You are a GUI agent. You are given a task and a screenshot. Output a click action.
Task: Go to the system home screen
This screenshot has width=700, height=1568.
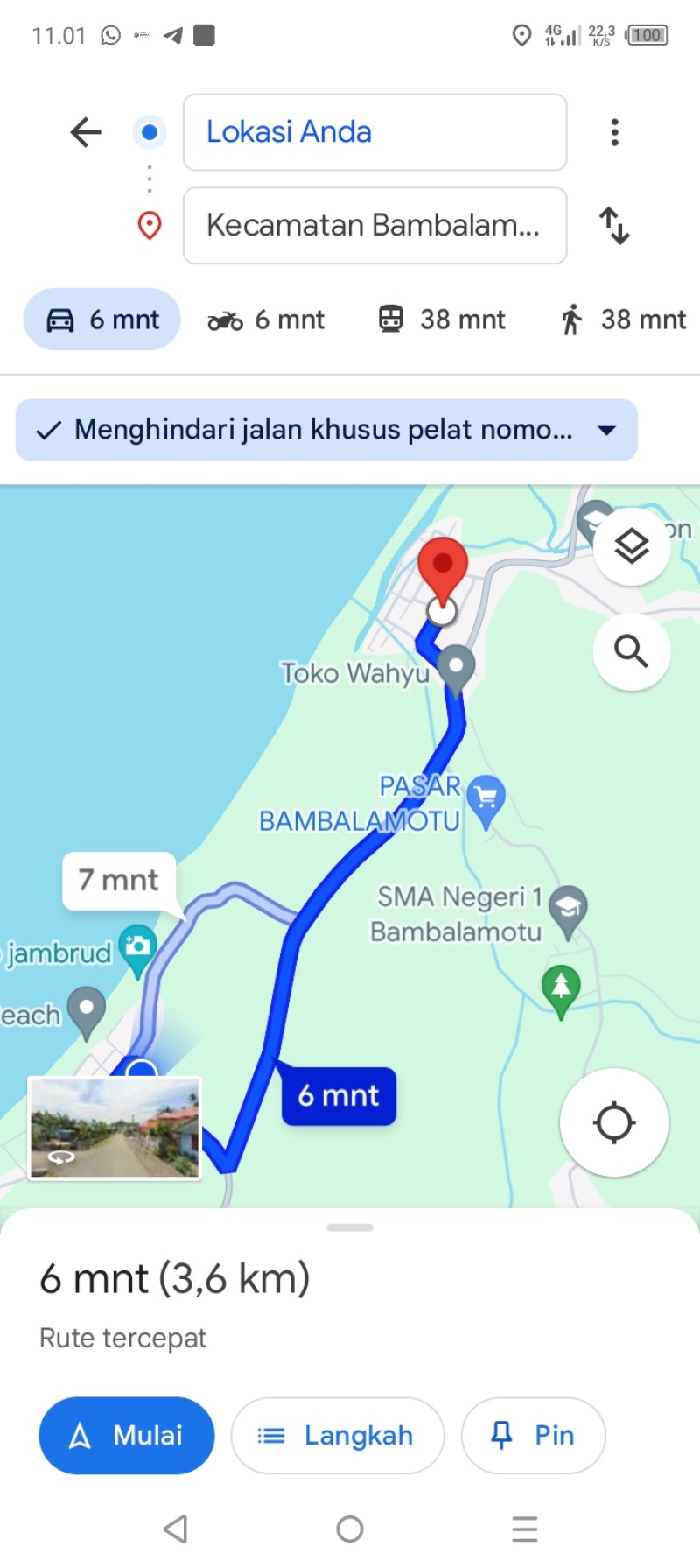(350, 1529)
